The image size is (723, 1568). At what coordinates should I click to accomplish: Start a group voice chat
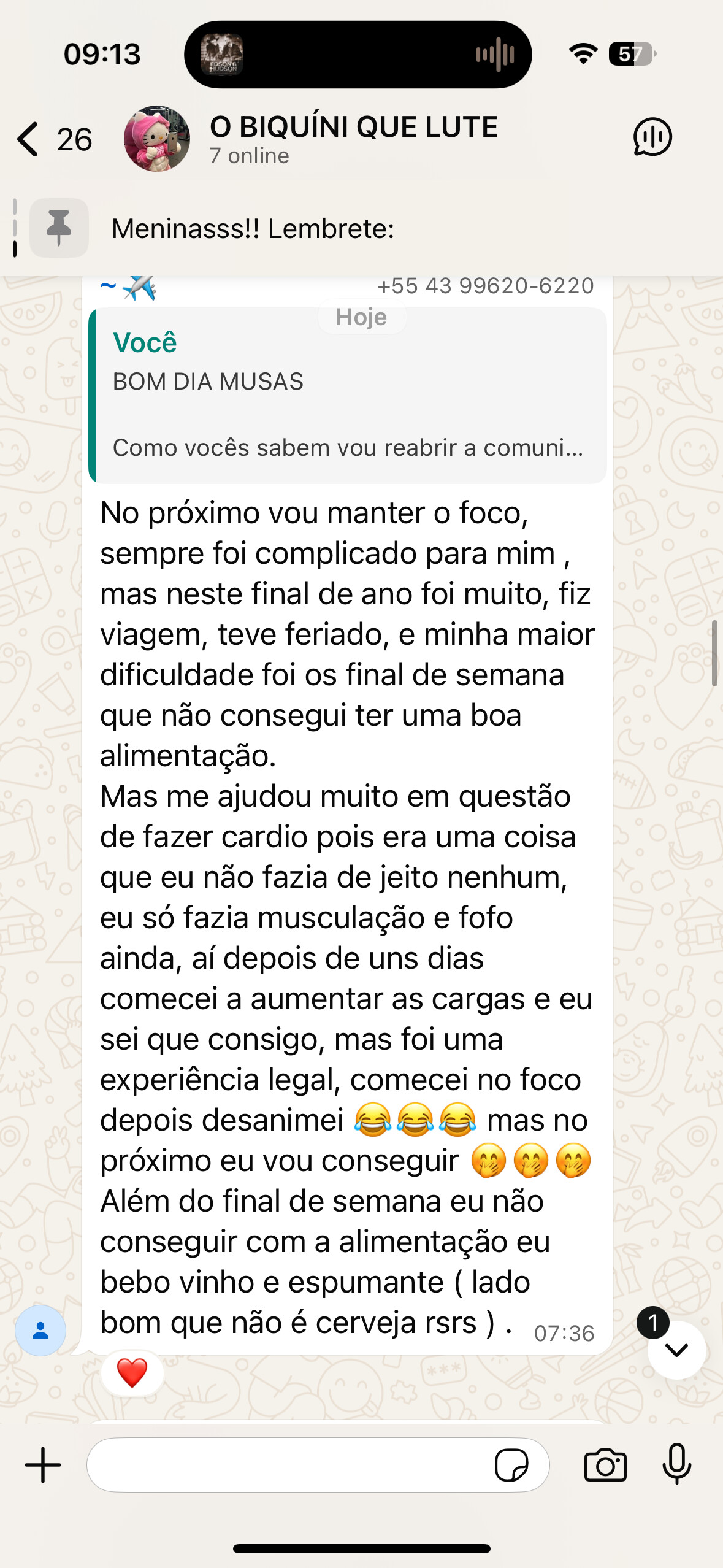(652, 137)
